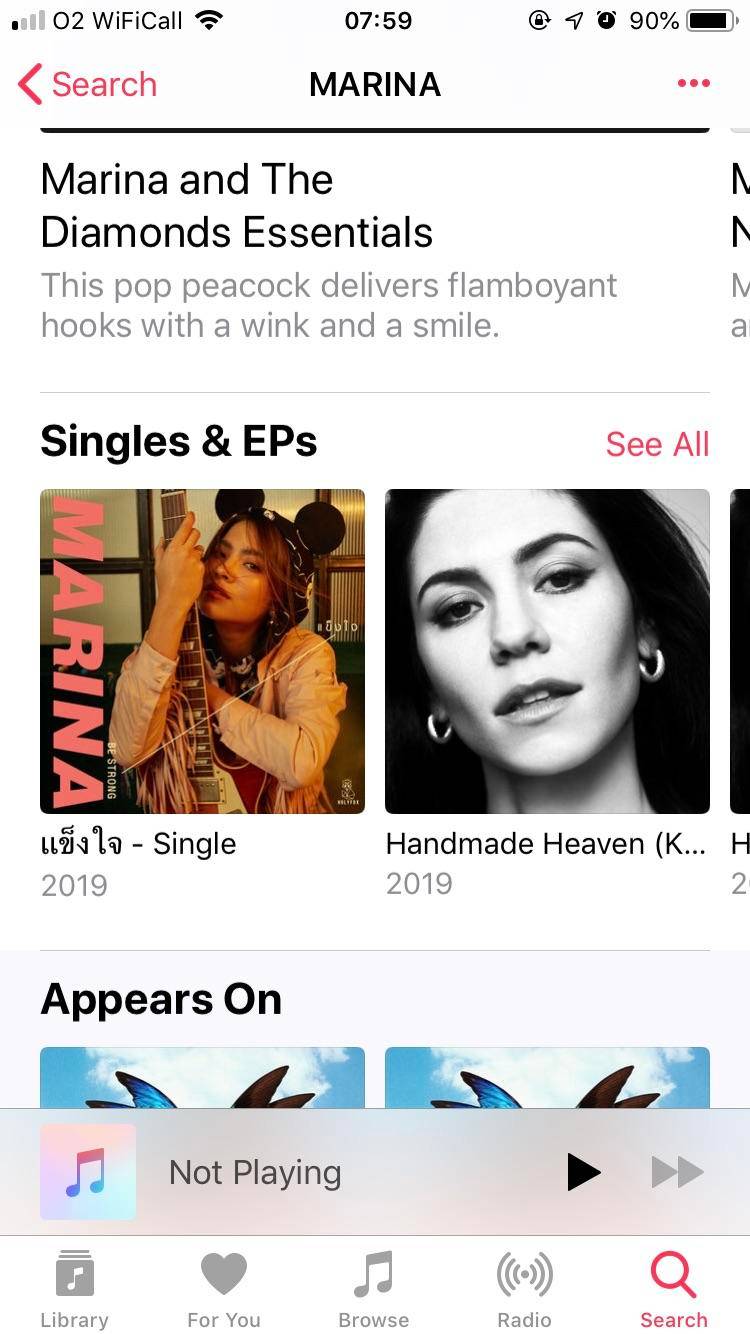Screen dimensions: 750x1334
Task: Tap the MARINA title header
Action: 375,84
